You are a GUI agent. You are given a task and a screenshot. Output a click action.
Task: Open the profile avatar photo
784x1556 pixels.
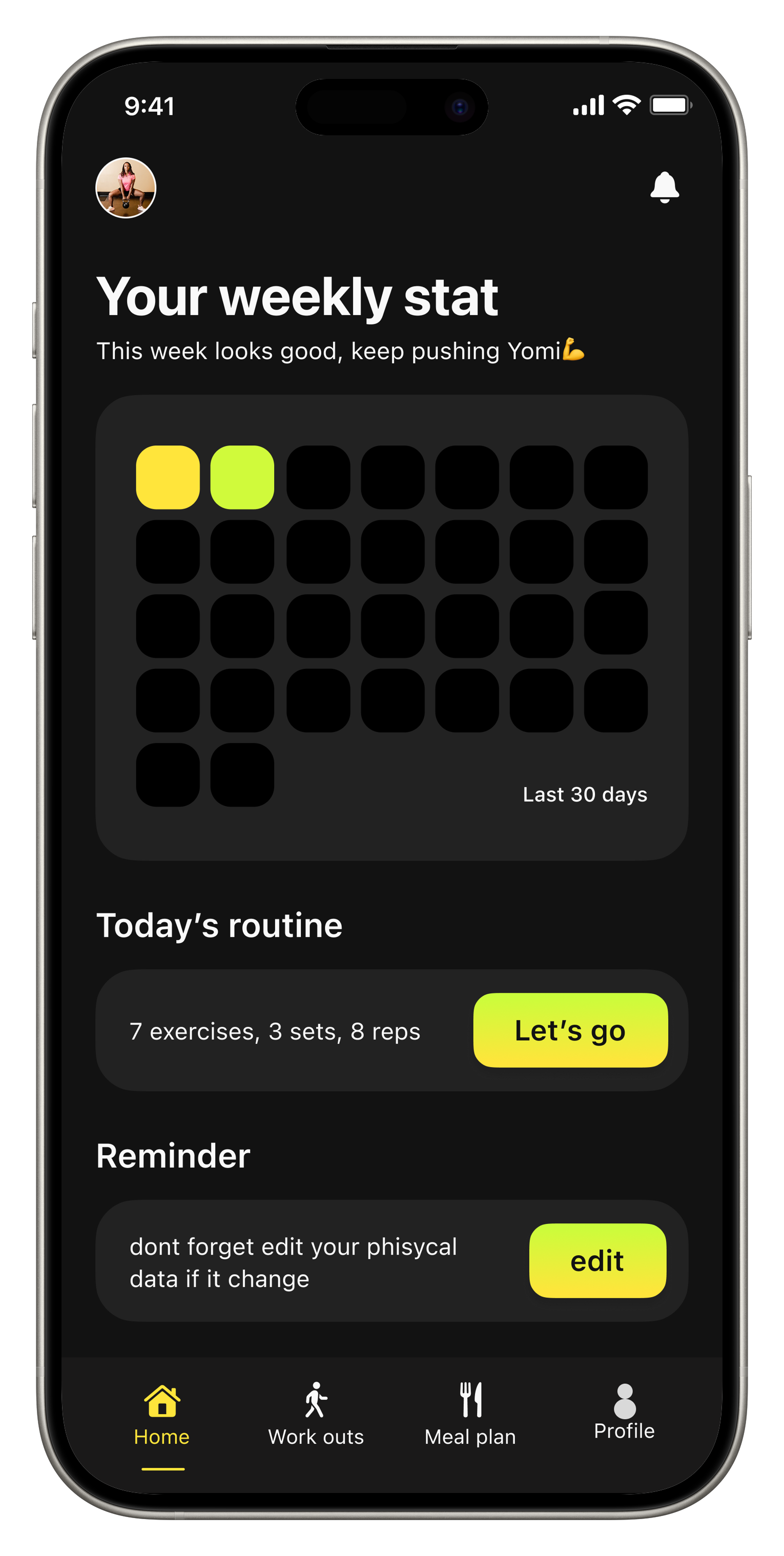tap(126, 188)
